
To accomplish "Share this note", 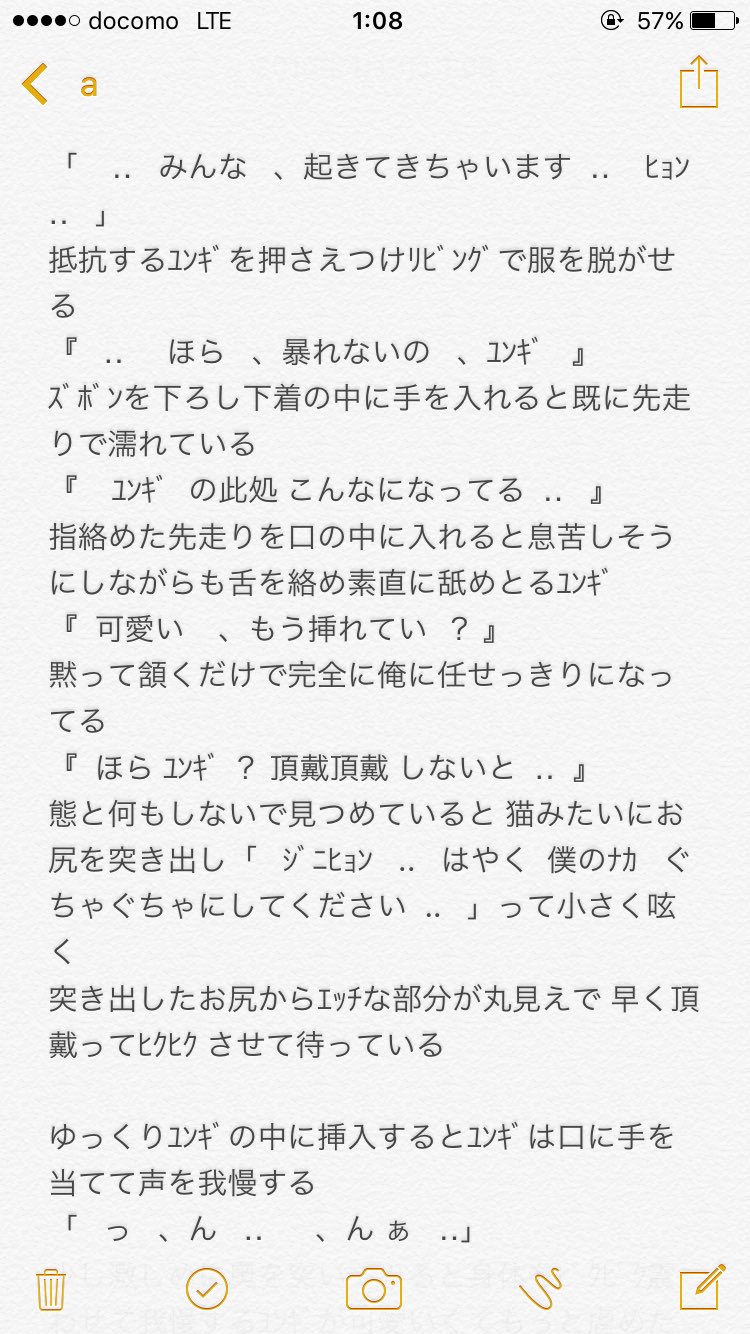I will pos(699,83).
